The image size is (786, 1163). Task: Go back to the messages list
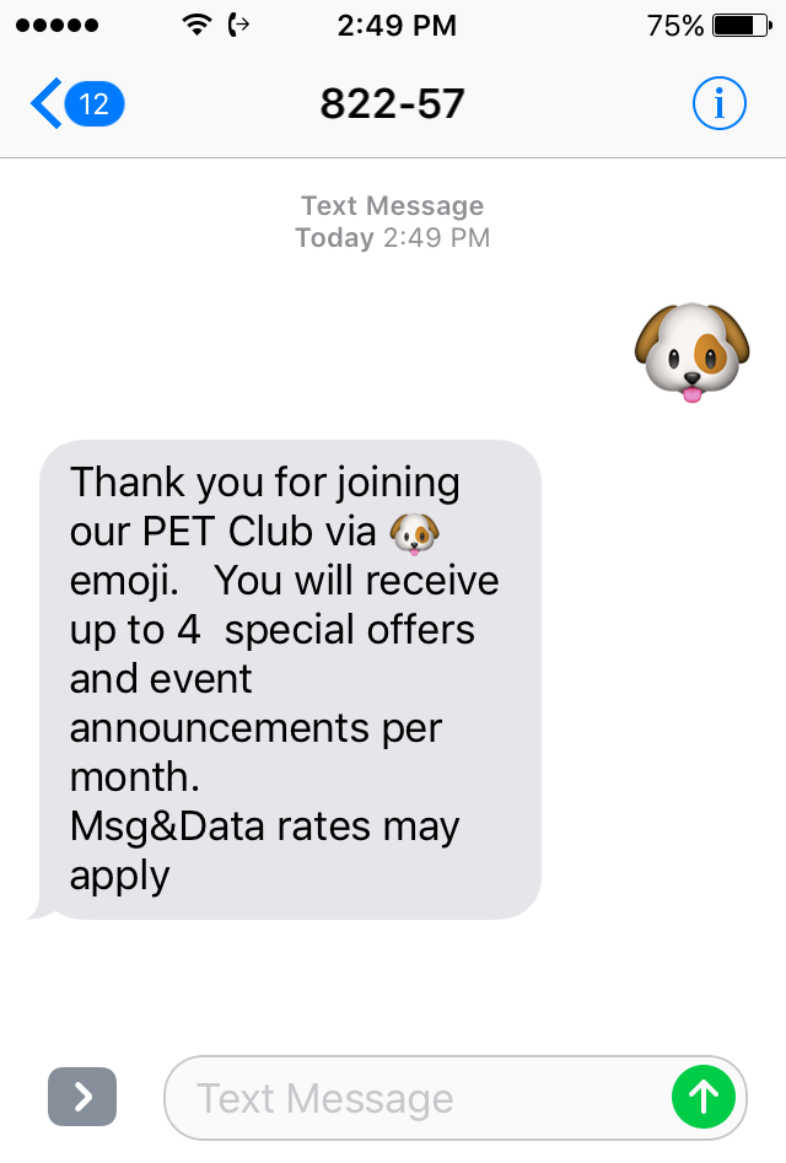[x=74, y=103]
